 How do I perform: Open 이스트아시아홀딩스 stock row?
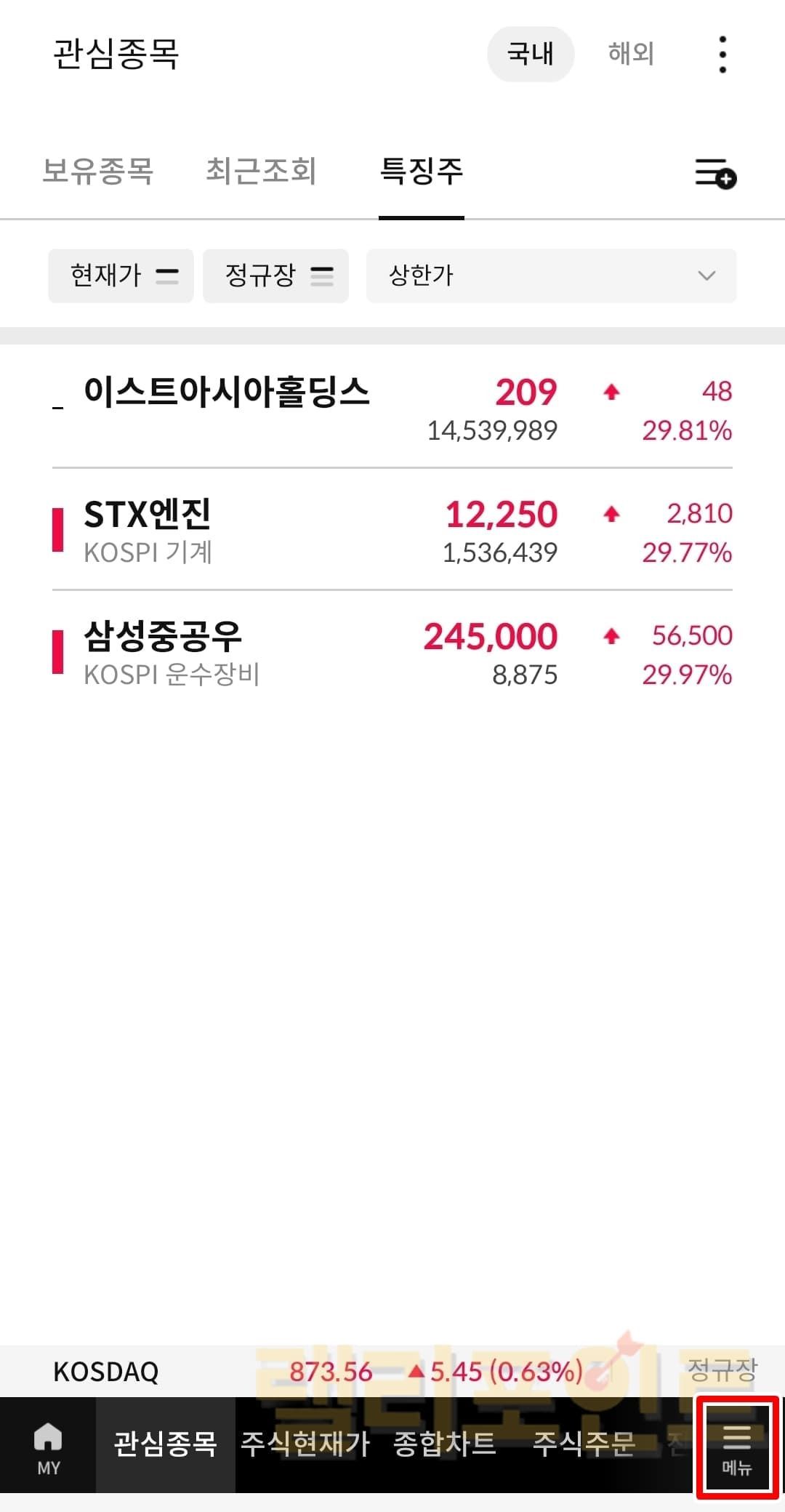pos(392,409)
